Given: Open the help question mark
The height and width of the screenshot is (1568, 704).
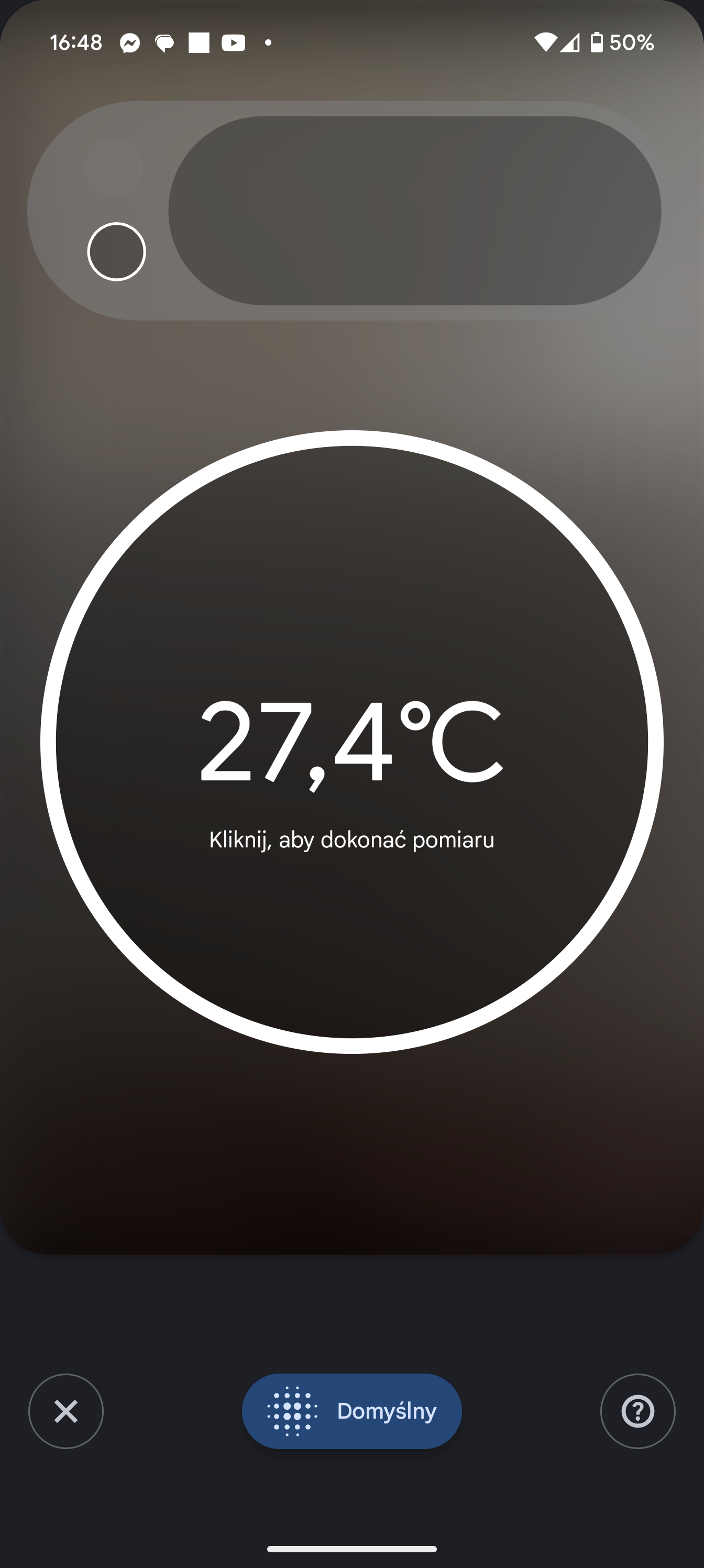Looking at the screenshot, I should (x=637, y=1411).
